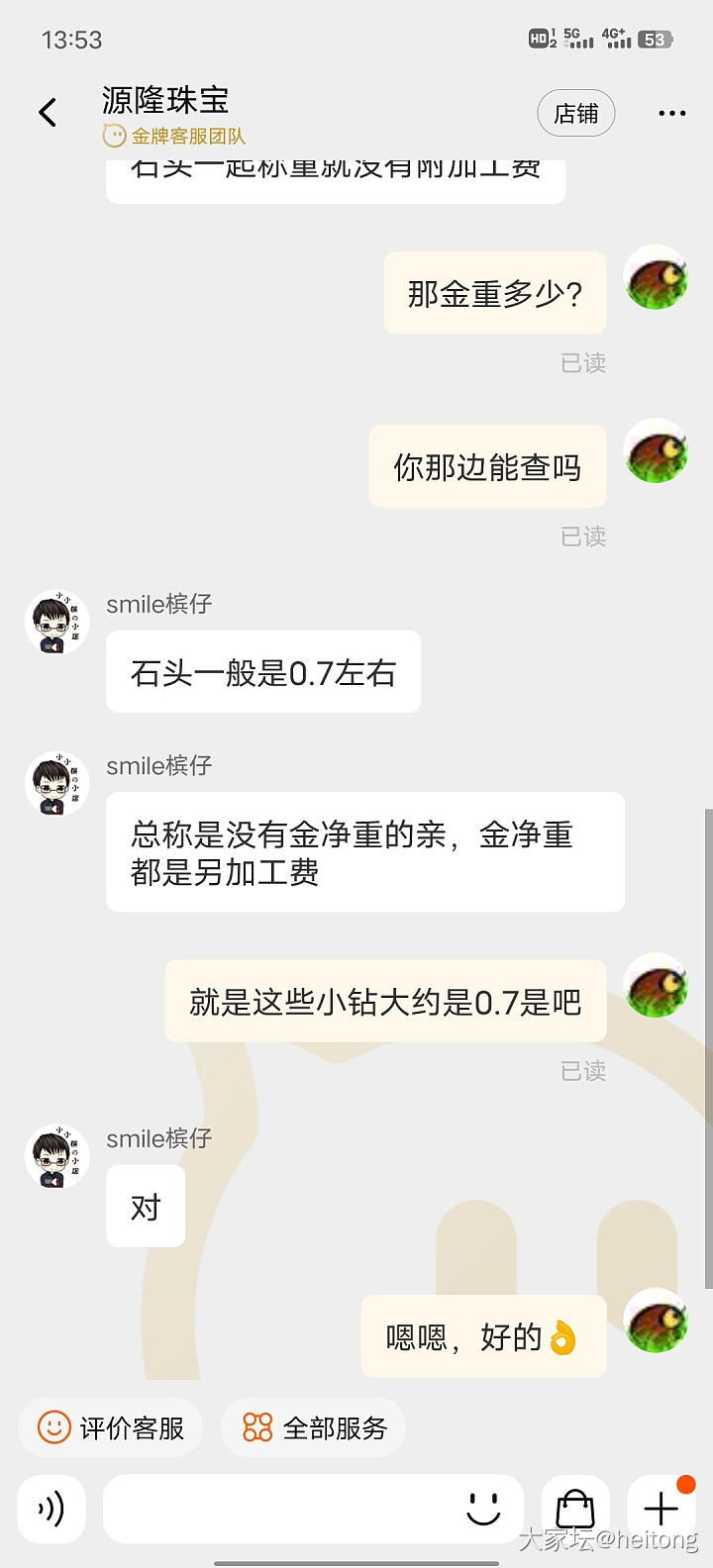Go back from the 源隆珠宝 chat
Image resolution: width=713 pixels, height=1568 pixels.
(x=48, y=113)
